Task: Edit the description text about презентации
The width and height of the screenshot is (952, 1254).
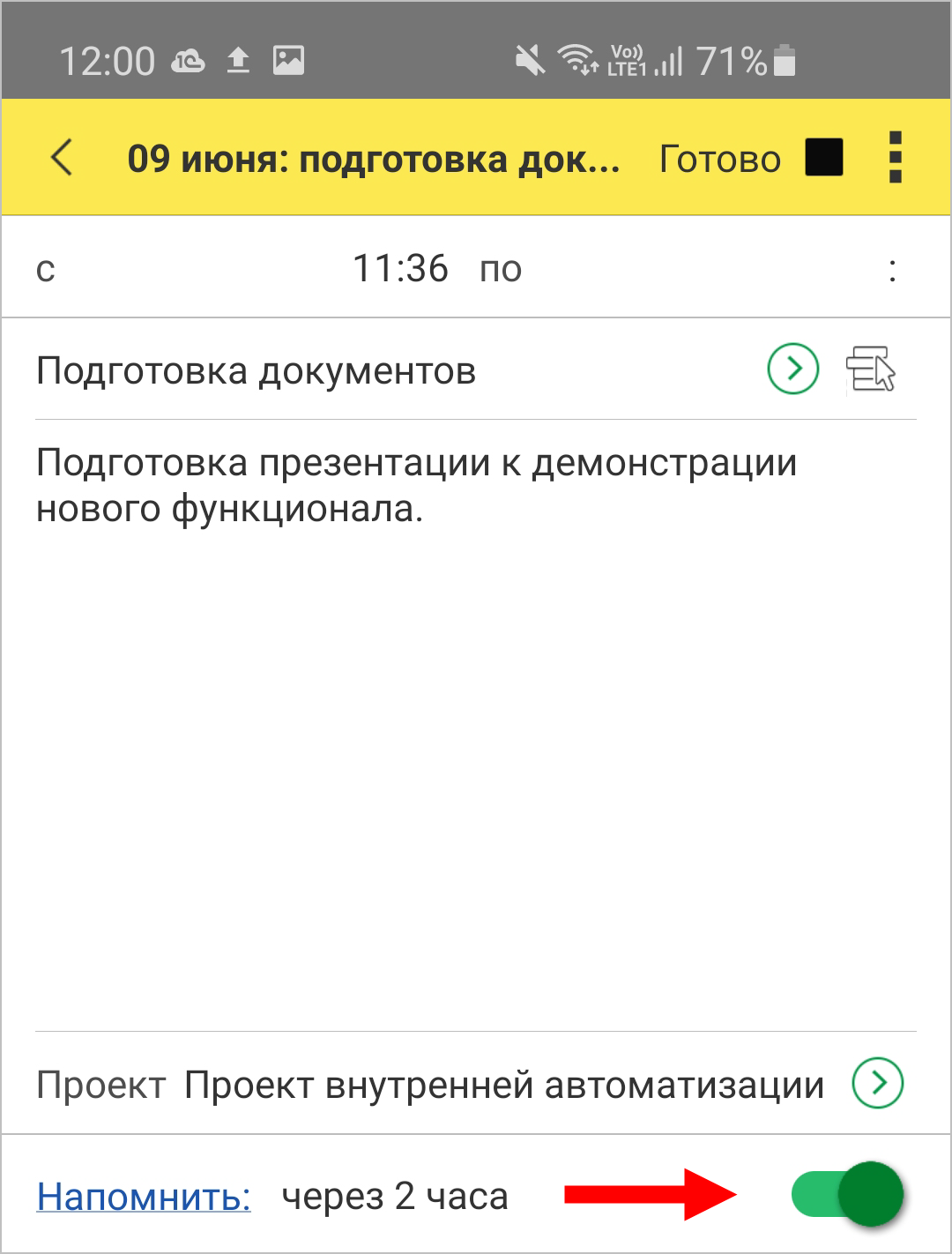Action: click(x=416, y=486)
